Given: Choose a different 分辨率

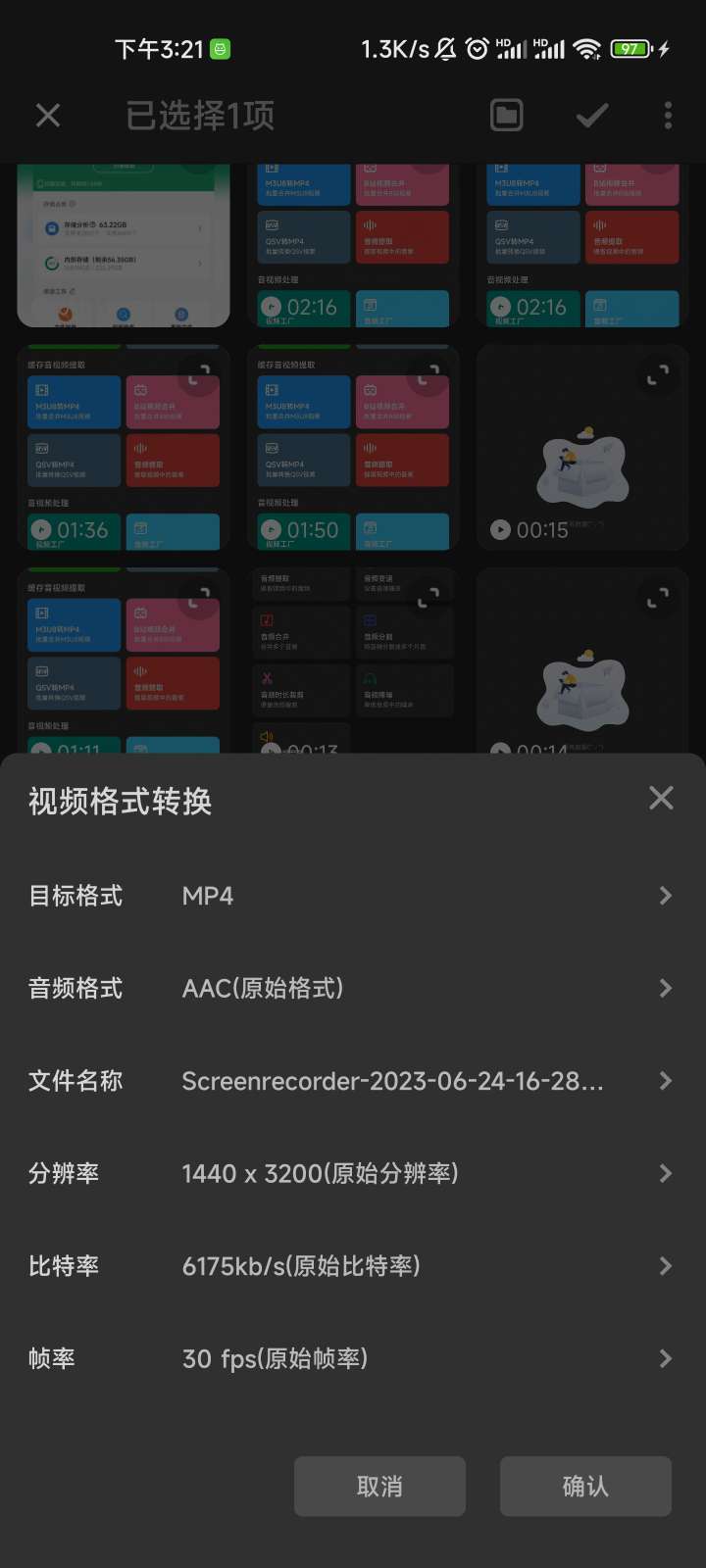Looking at the screenshot, I should (x=351, y=1173).
